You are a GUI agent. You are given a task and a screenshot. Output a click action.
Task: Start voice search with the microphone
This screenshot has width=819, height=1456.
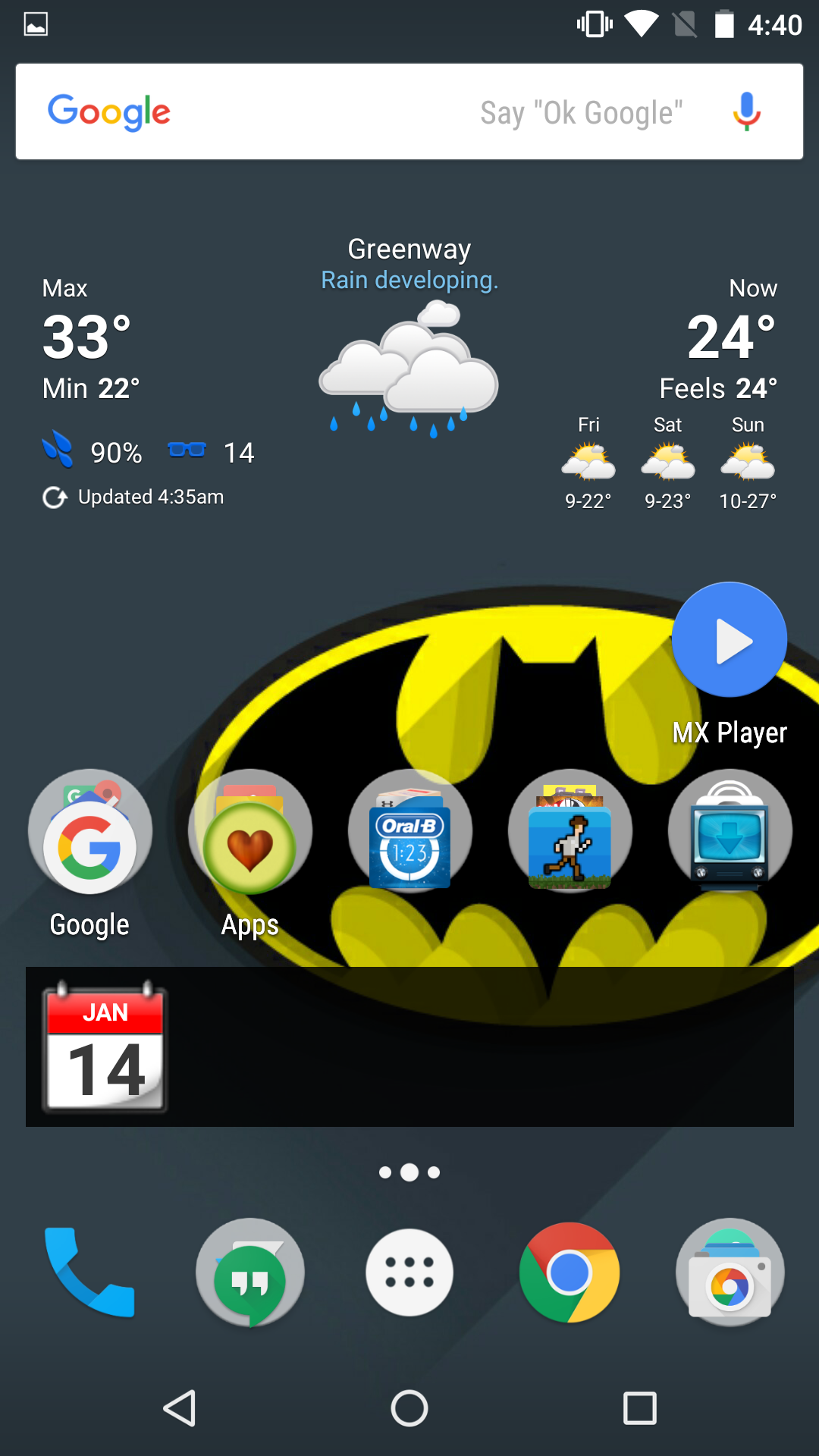click(x=746, y=111)
